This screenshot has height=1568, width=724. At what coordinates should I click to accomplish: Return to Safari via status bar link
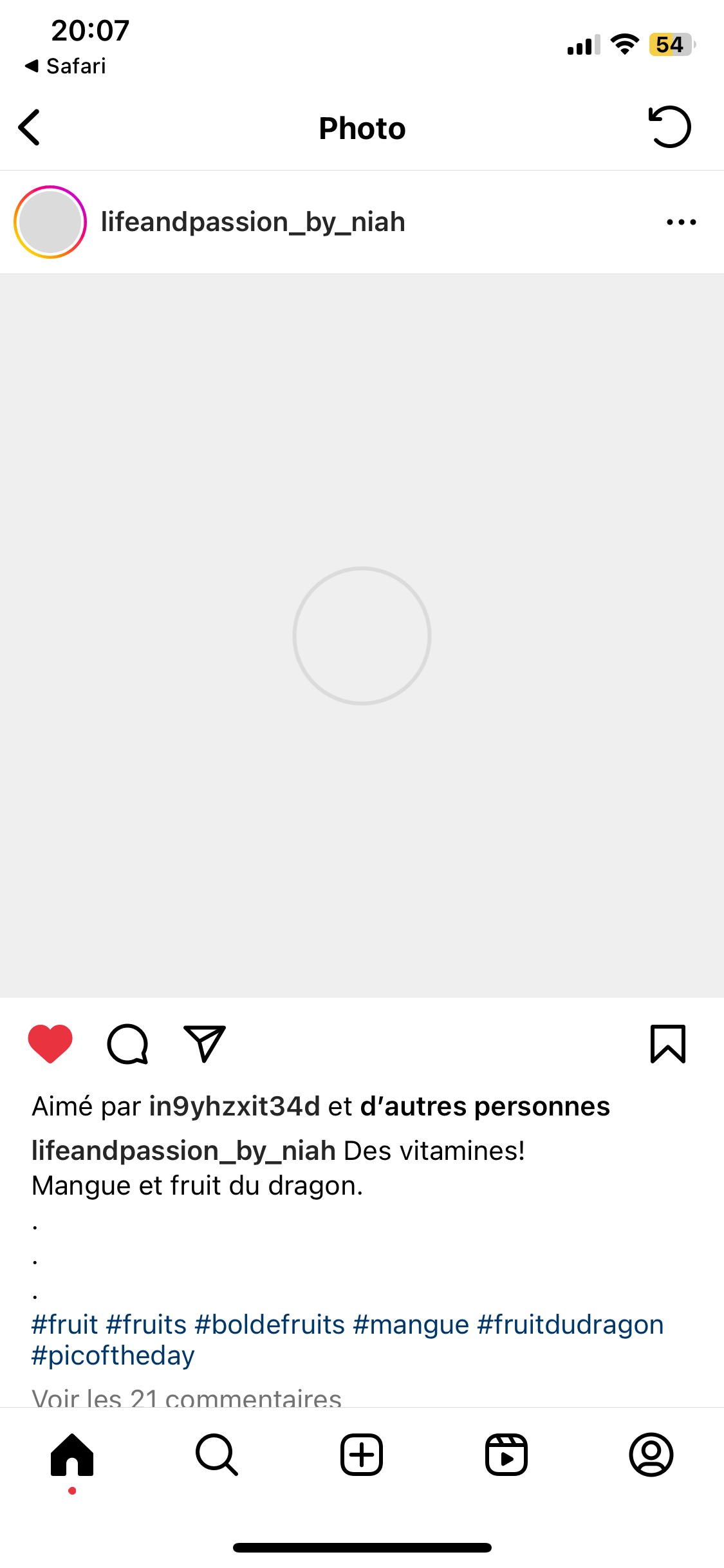click(x=65, y=66)
